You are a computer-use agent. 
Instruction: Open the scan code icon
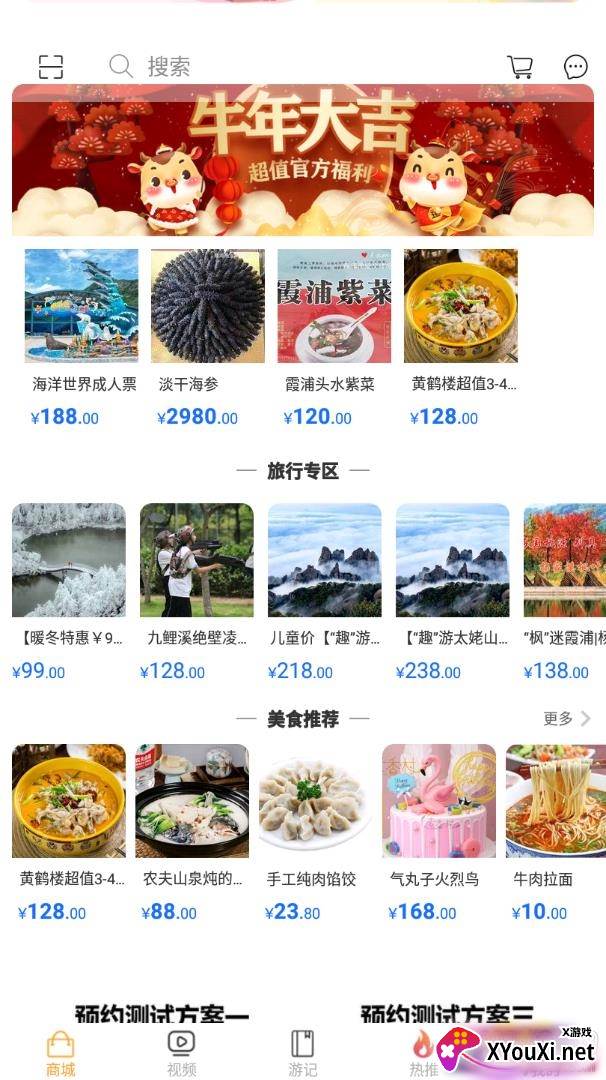(x=51, y=67)
